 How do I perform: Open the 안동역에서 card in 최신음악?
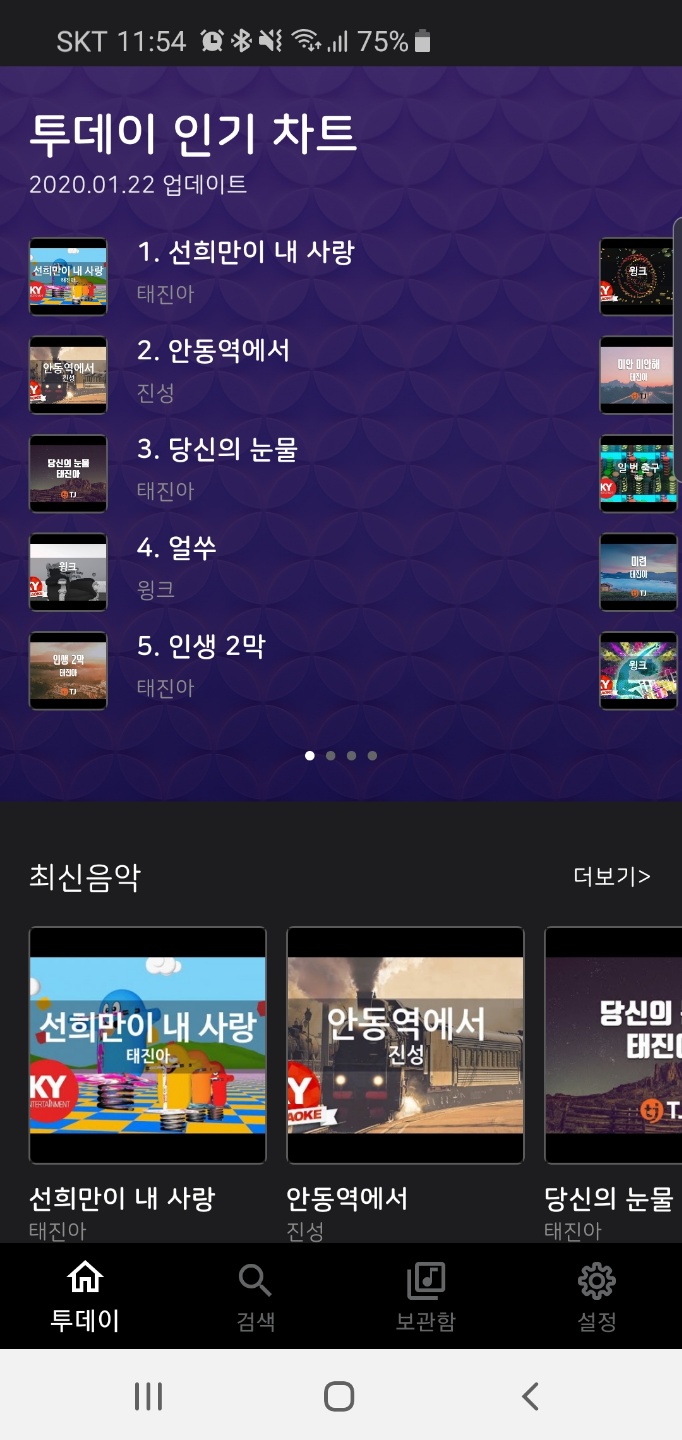[405, 1045]
